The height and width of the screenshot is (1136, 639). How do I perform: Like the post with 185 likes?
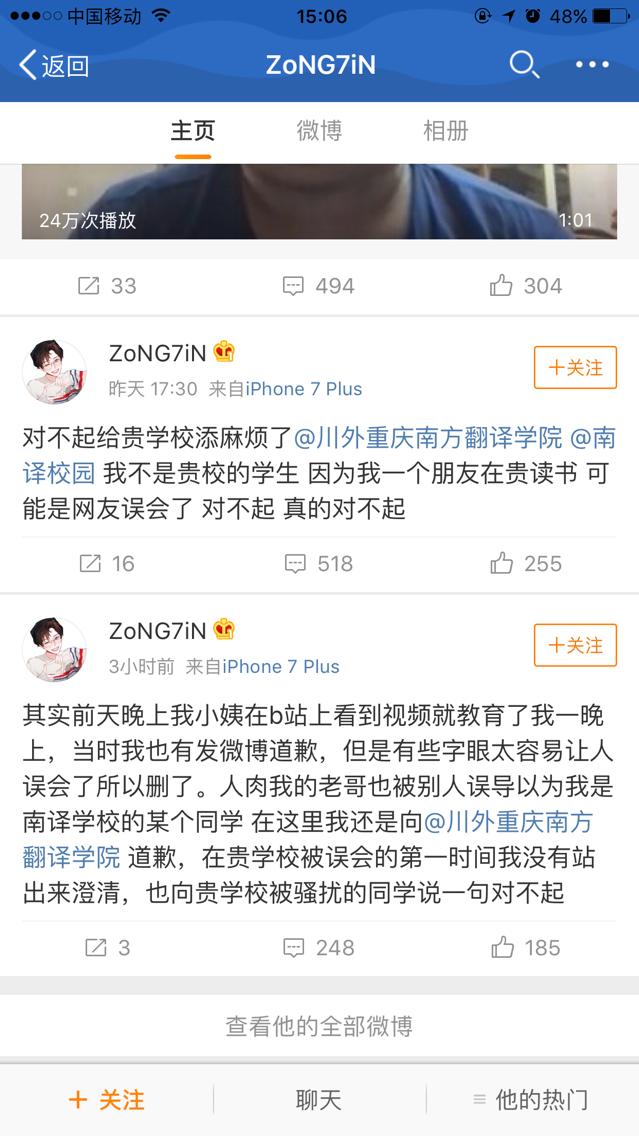pyautogui.click(x=526, y=947)
